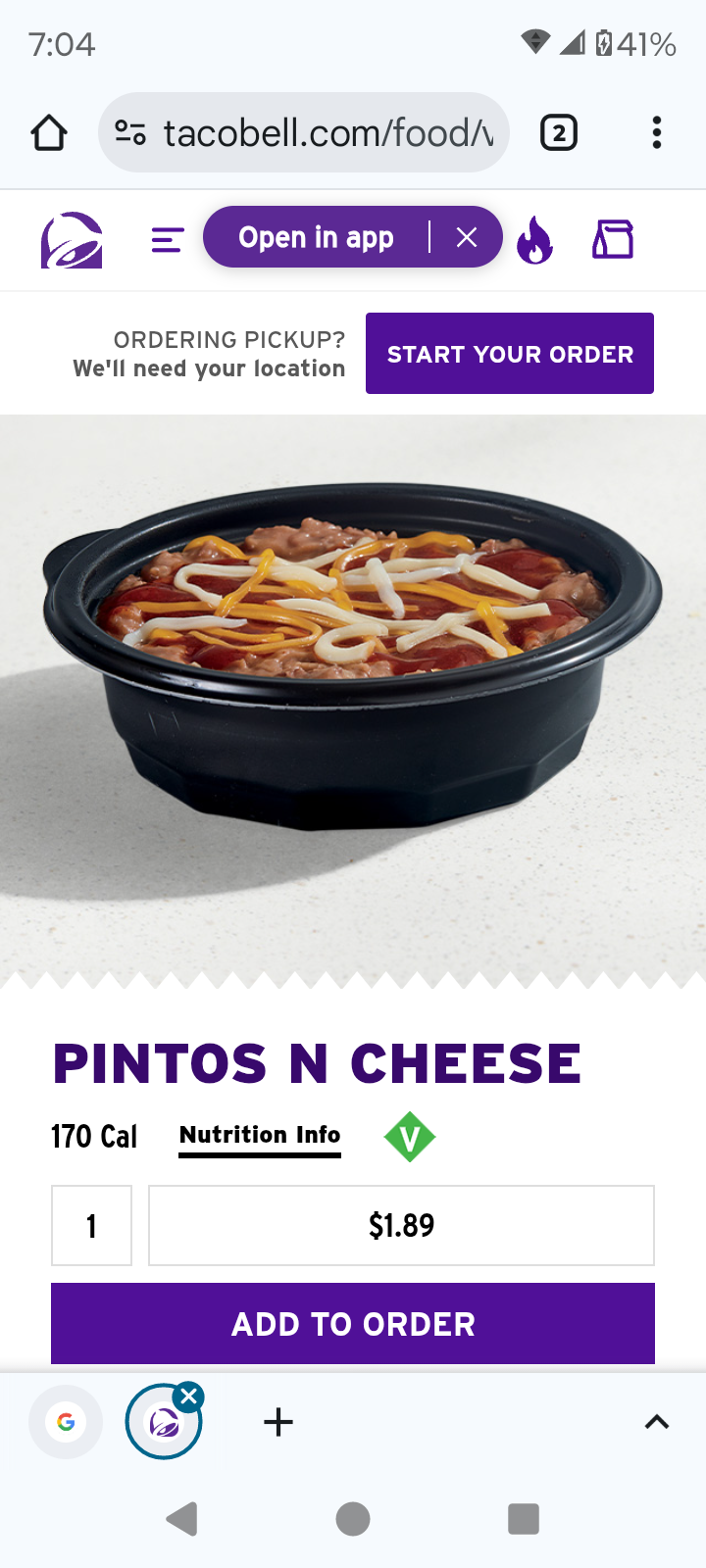Start your pickup order
This screenshot has width=706, height=1568.
click(510, 354)
